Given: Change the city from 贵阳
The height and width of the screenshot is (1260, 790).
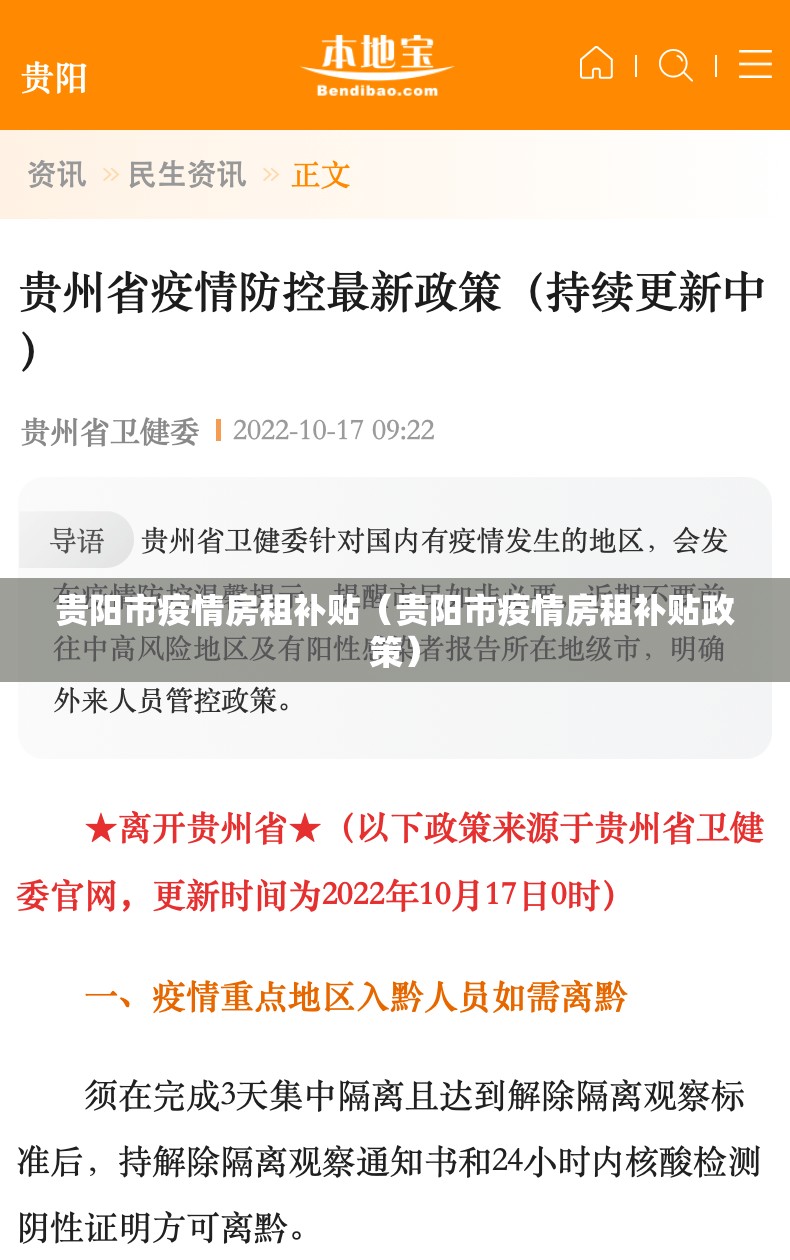Looking at the screenshot, I should click(x=55, y=77).
